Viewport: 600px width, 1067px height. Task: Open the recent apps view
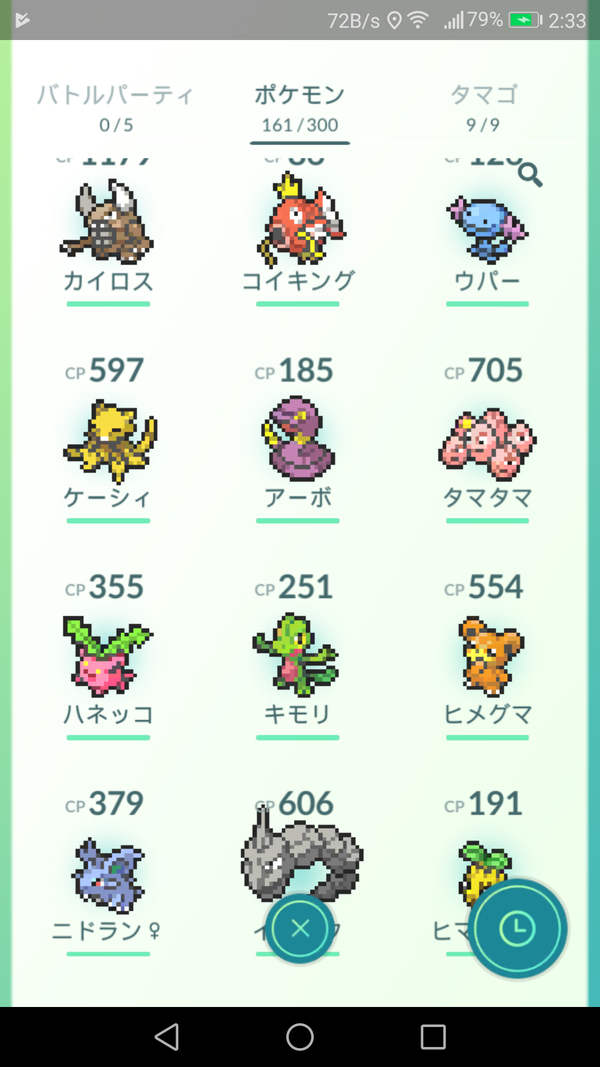(x=433, y=1036)
